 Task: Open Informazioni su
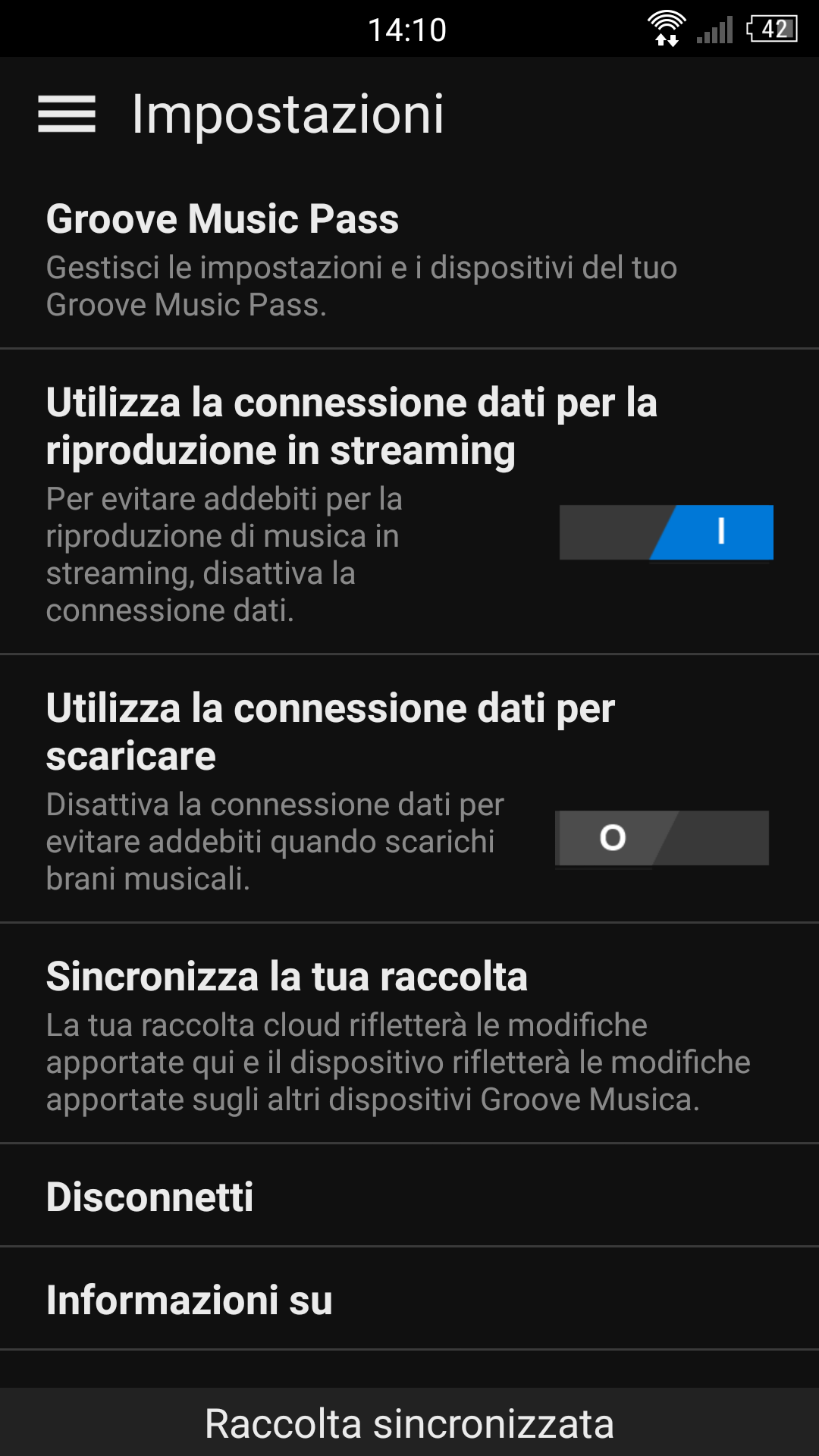409,1299
